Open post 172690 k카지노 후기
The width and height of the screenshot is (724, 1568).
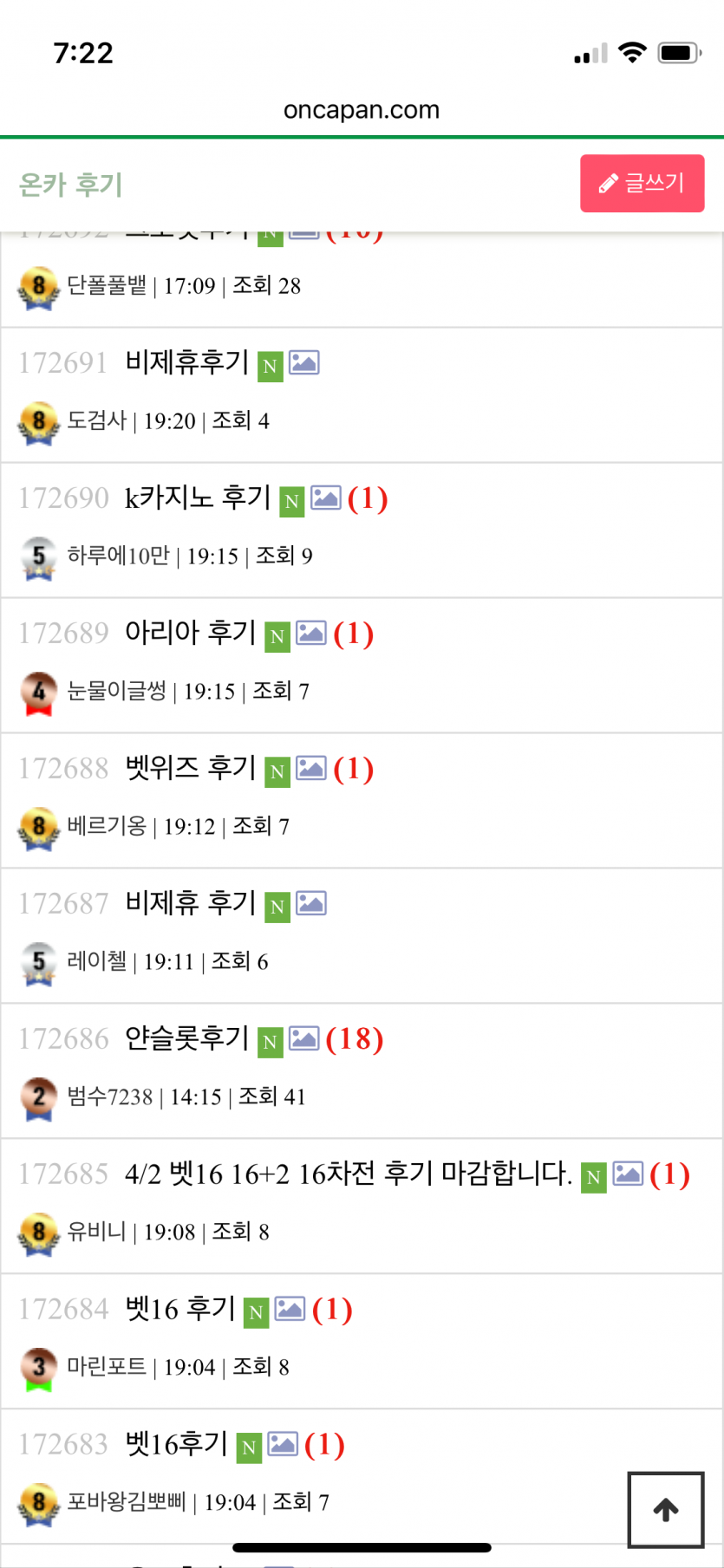tap(199, 498)
